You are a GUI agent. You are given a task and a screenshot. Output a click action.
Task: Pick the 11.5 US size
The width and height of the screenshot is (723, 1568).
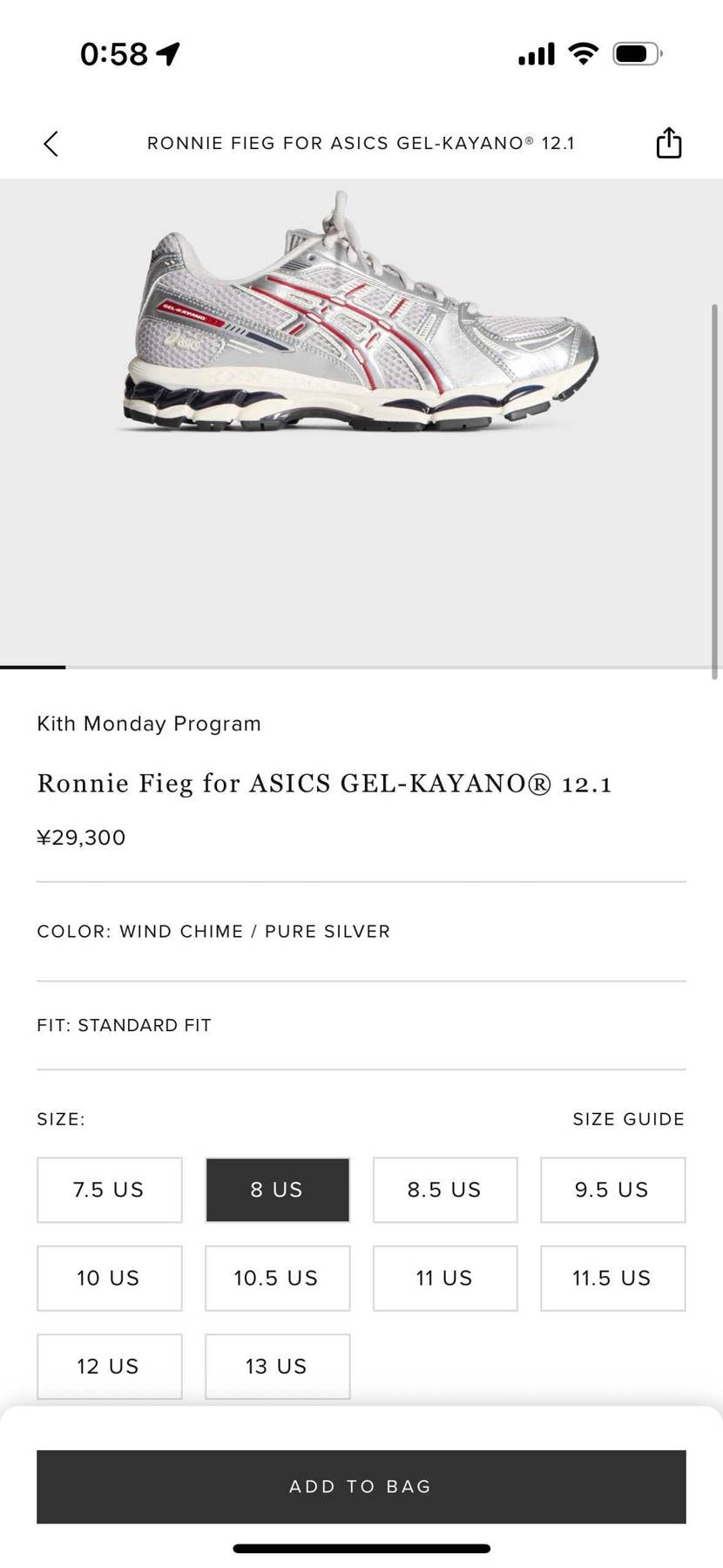tap(612, 1278)
